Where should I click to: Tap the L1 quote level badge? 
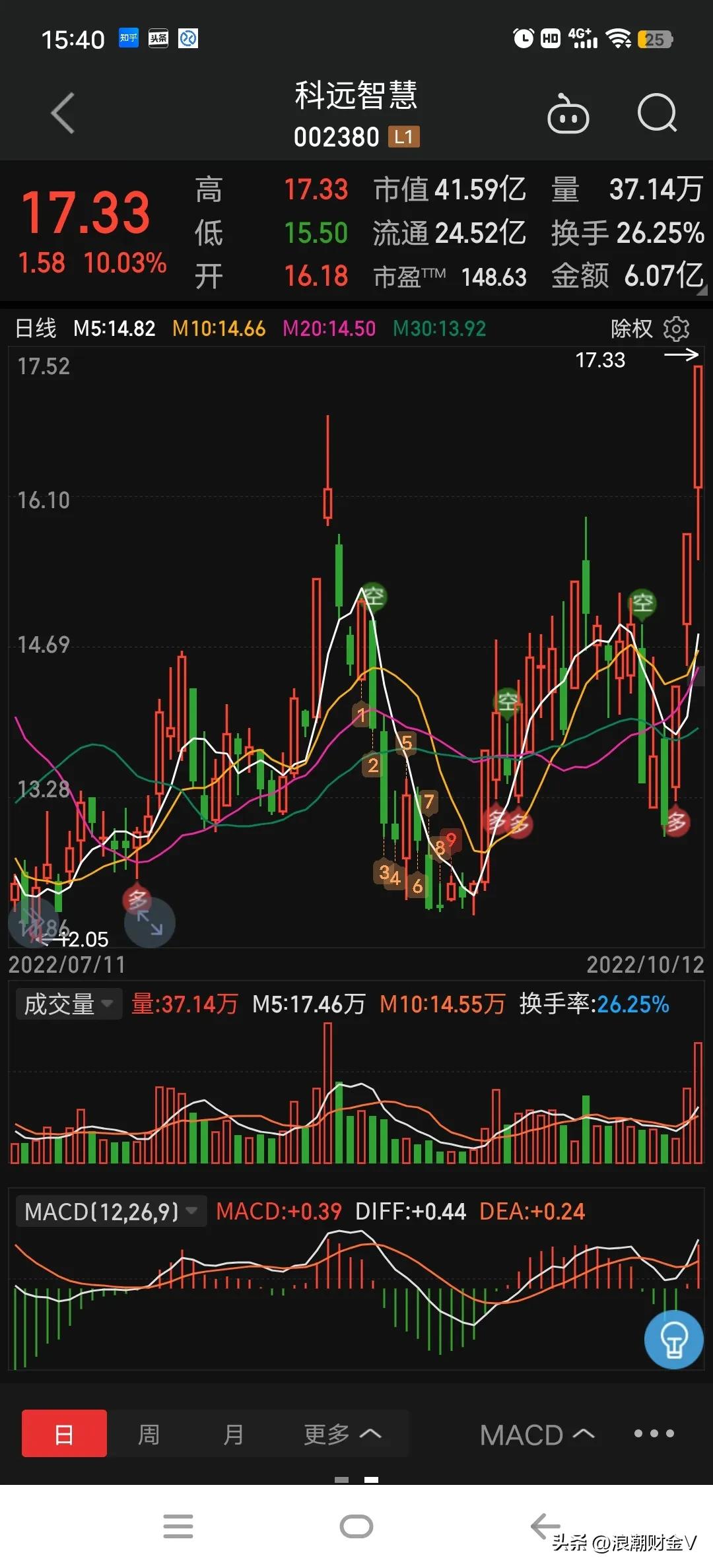403,137
